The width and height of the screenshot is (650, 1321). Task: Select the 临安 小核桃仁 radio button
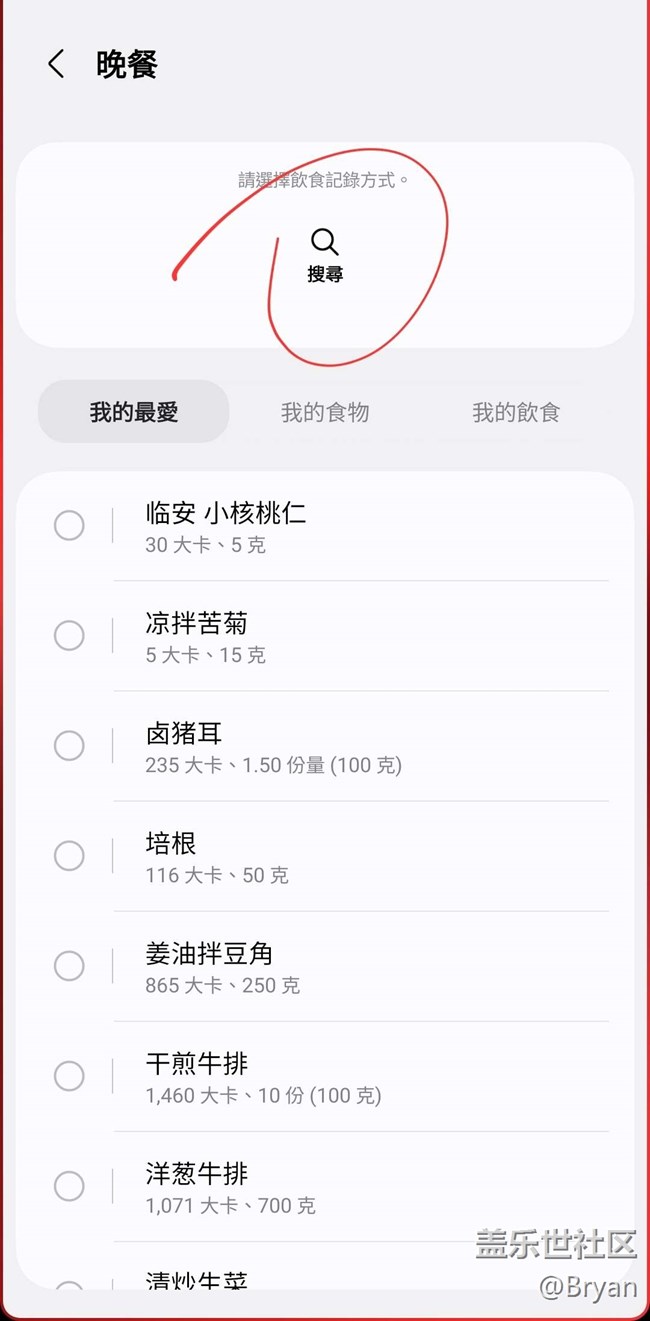(x=69, y=525)
